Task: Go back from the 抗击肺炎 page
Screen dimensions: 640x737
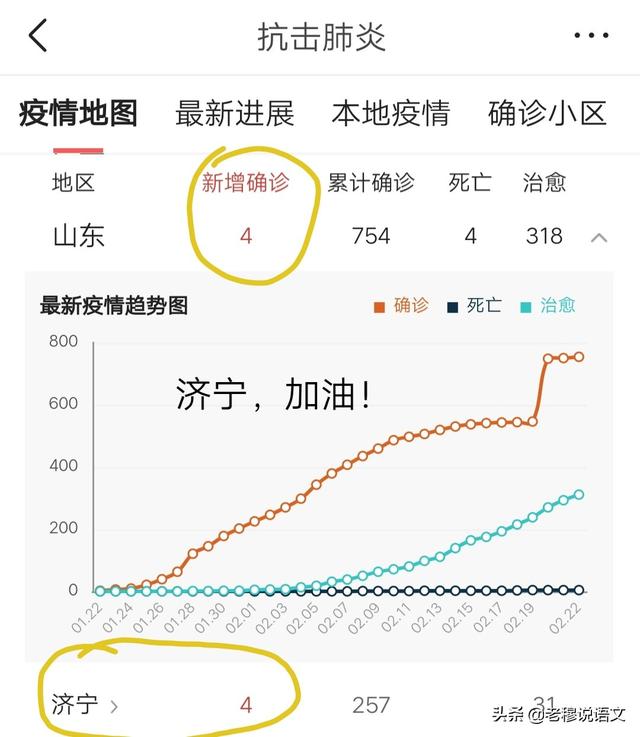Action: pos(38,37)
